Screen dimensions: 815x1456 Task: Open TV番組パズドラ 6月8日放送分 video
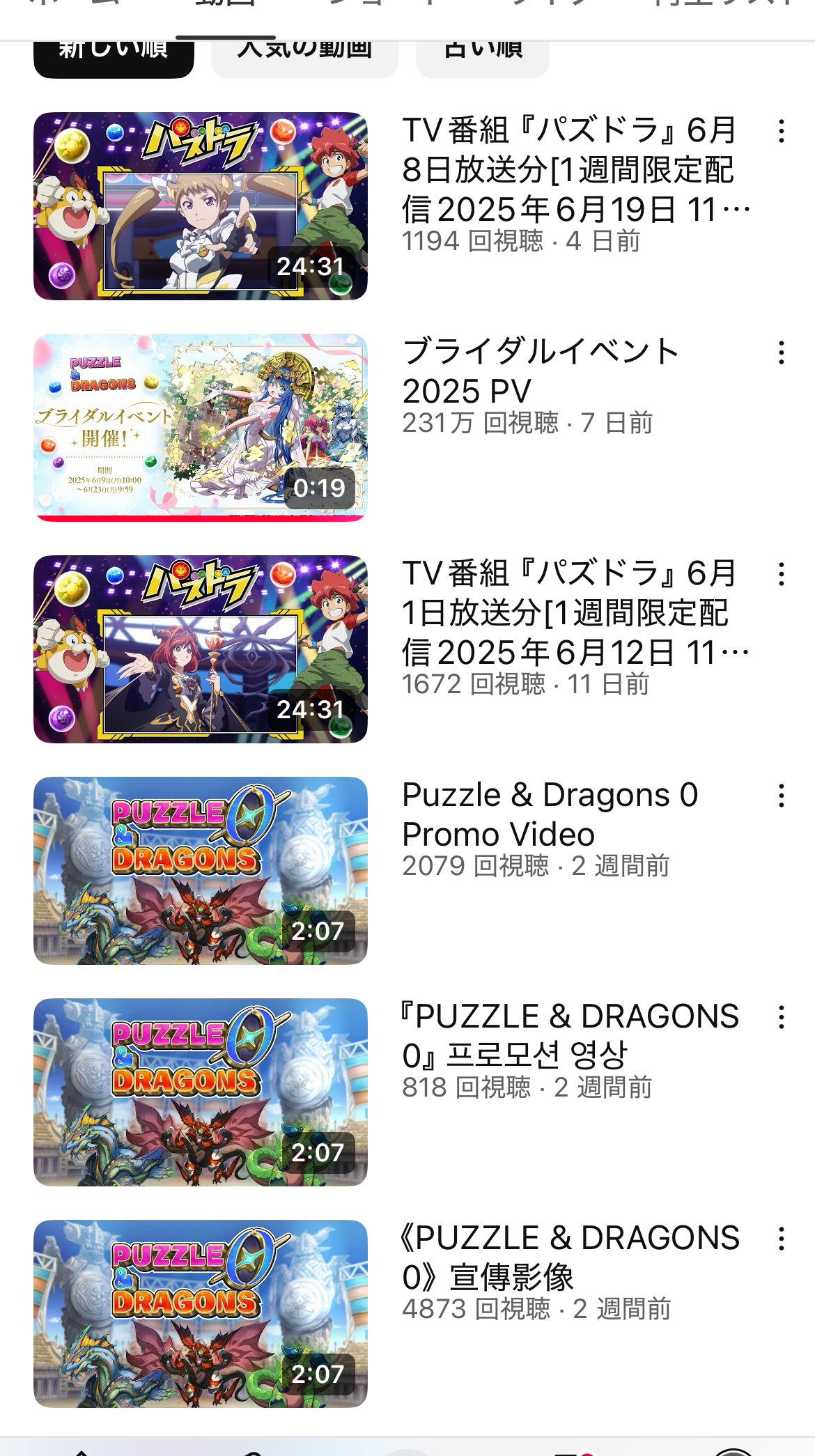(x=201, y=206)
